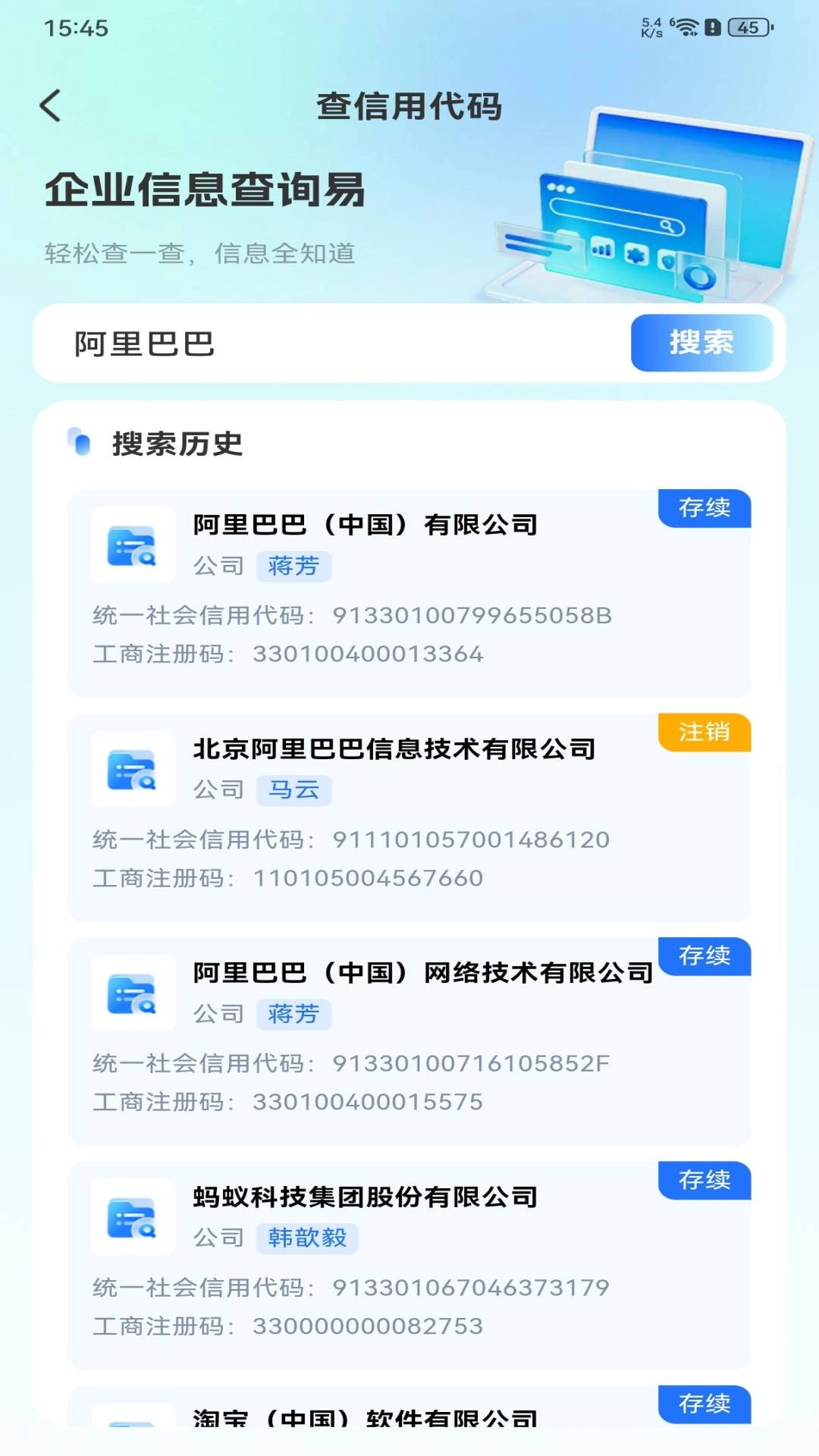Screen dimensions: 819x1456
Task: Open the 存续 status tag of 蚂蚁科技集团
Action: [x=703, y=1180]
